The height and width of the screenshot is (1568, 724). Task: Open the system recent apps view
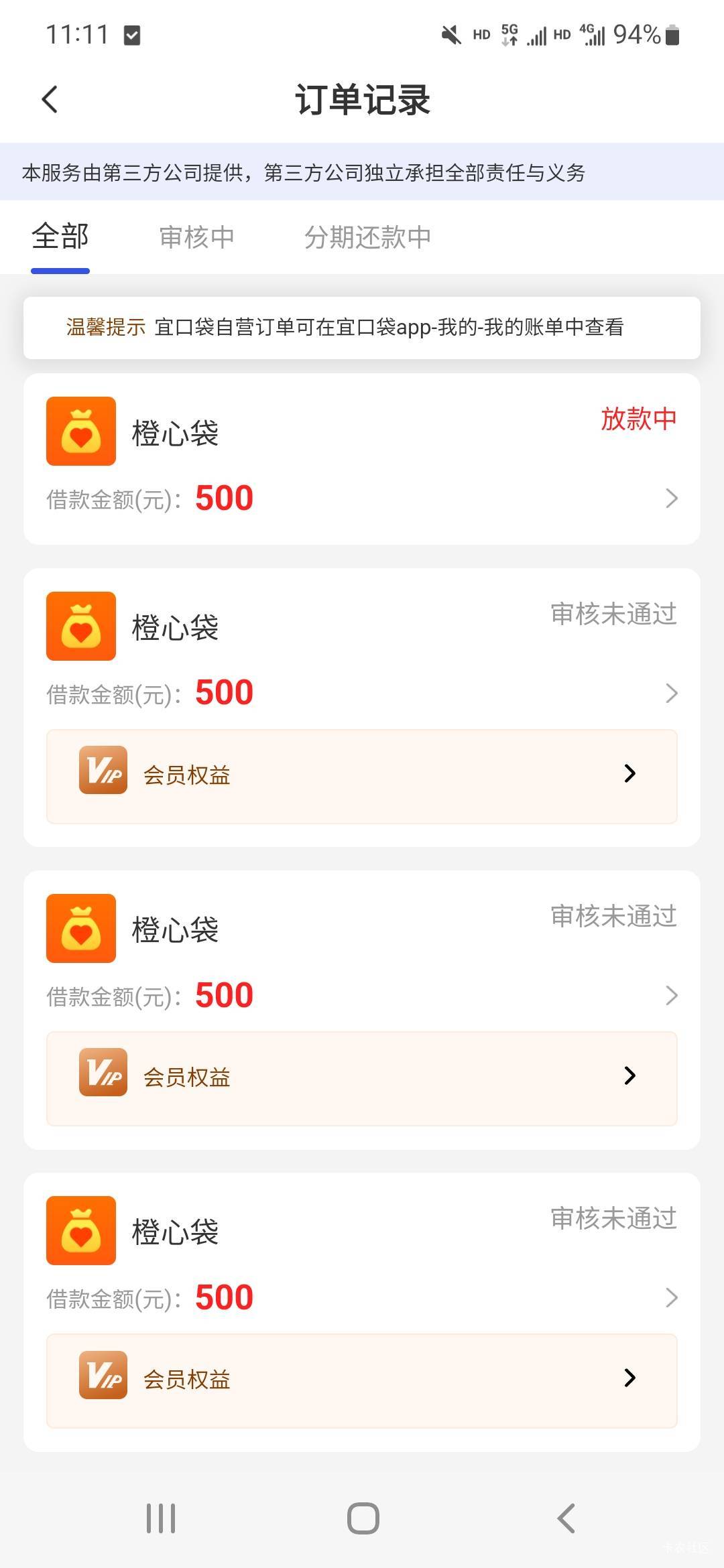point(161,1518)
